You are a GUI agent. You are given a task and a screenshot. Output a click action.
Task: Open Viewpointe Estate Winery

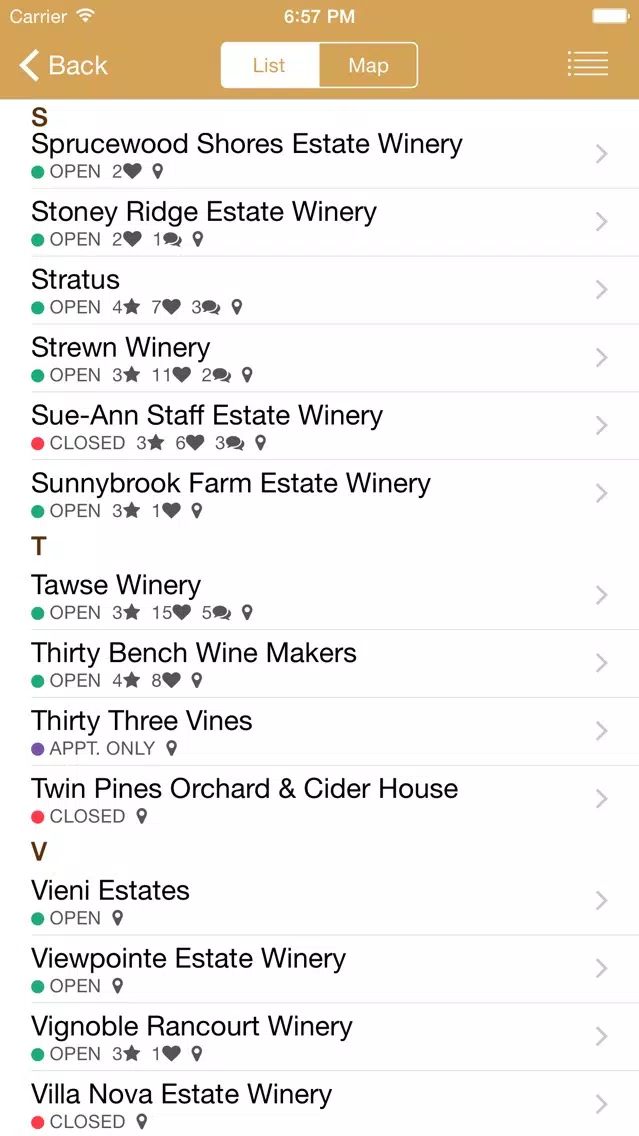pos(320,969)
